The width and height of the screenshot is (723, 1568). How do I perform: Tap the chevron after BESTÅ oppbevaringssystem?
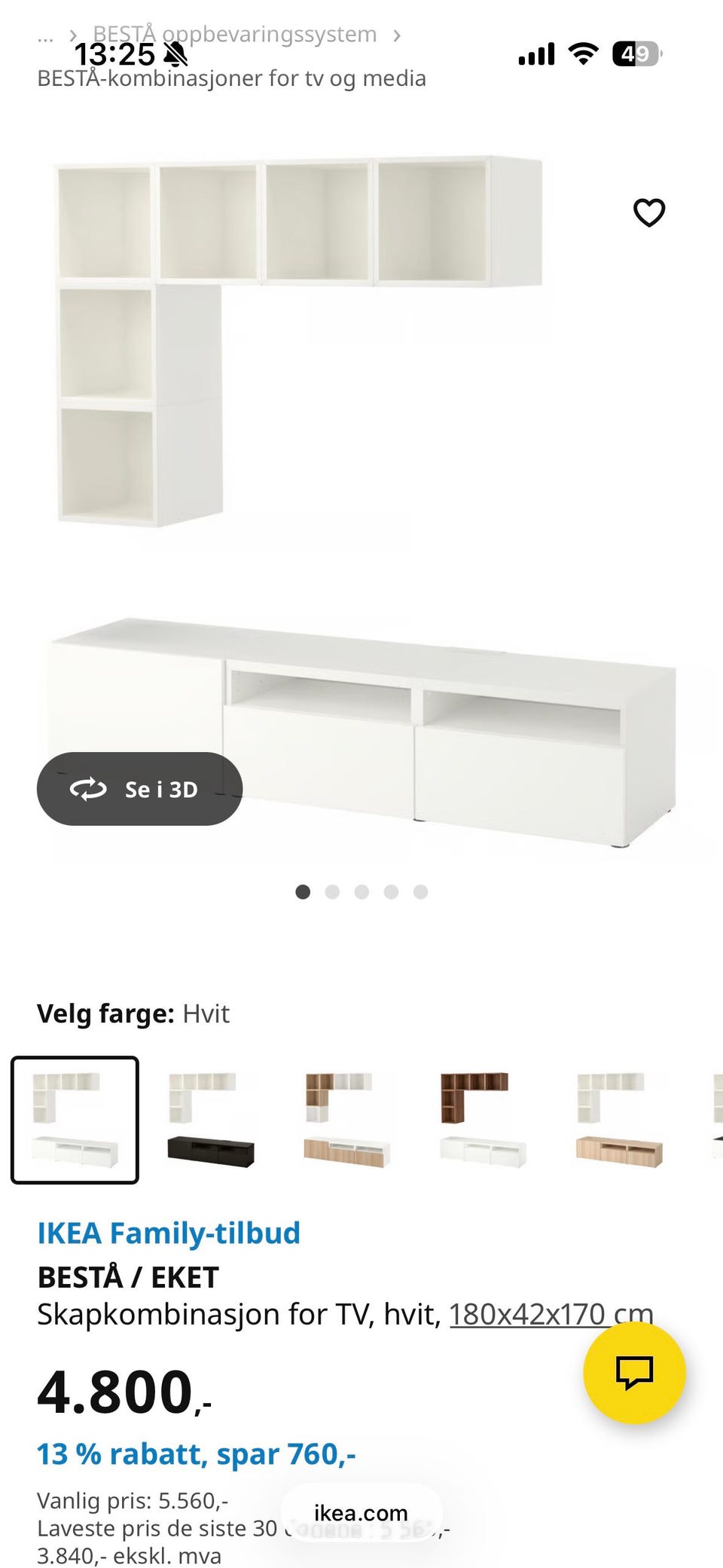tap(397, 35)
